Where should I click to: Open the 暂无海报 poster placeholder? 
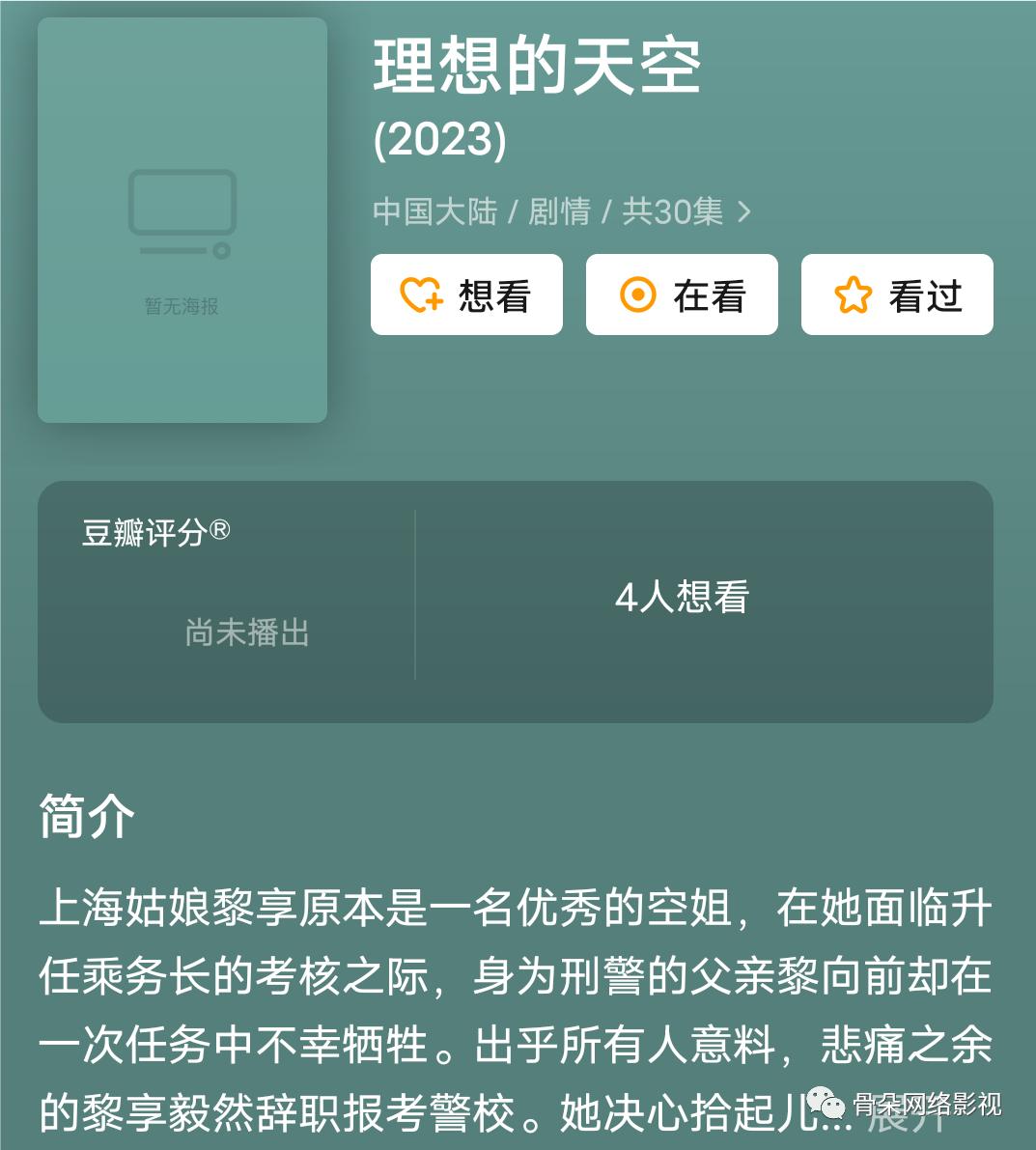click(x=182, y=220)
